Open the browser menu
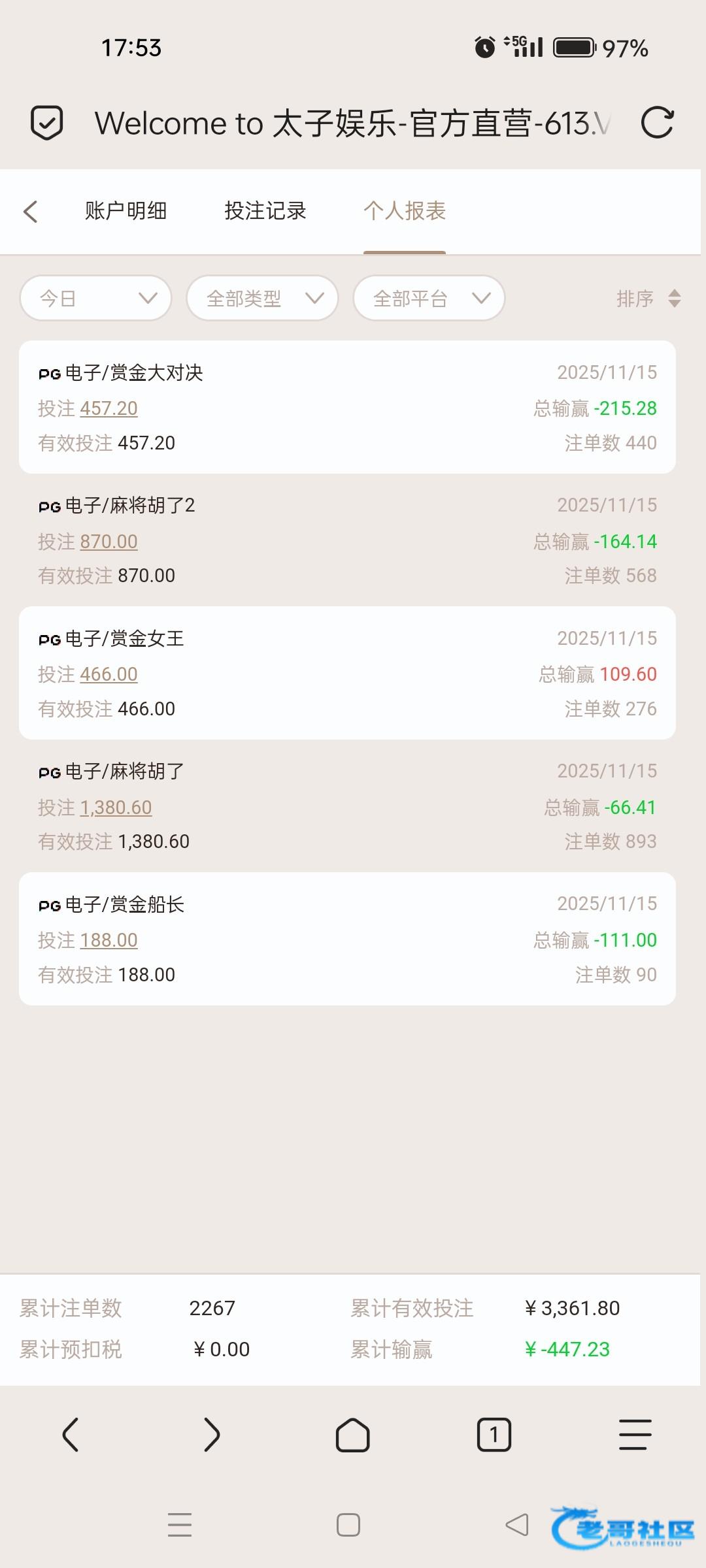Image resolution: width=706 pixels, height=1568 pixels. [x=635, y=1435]
